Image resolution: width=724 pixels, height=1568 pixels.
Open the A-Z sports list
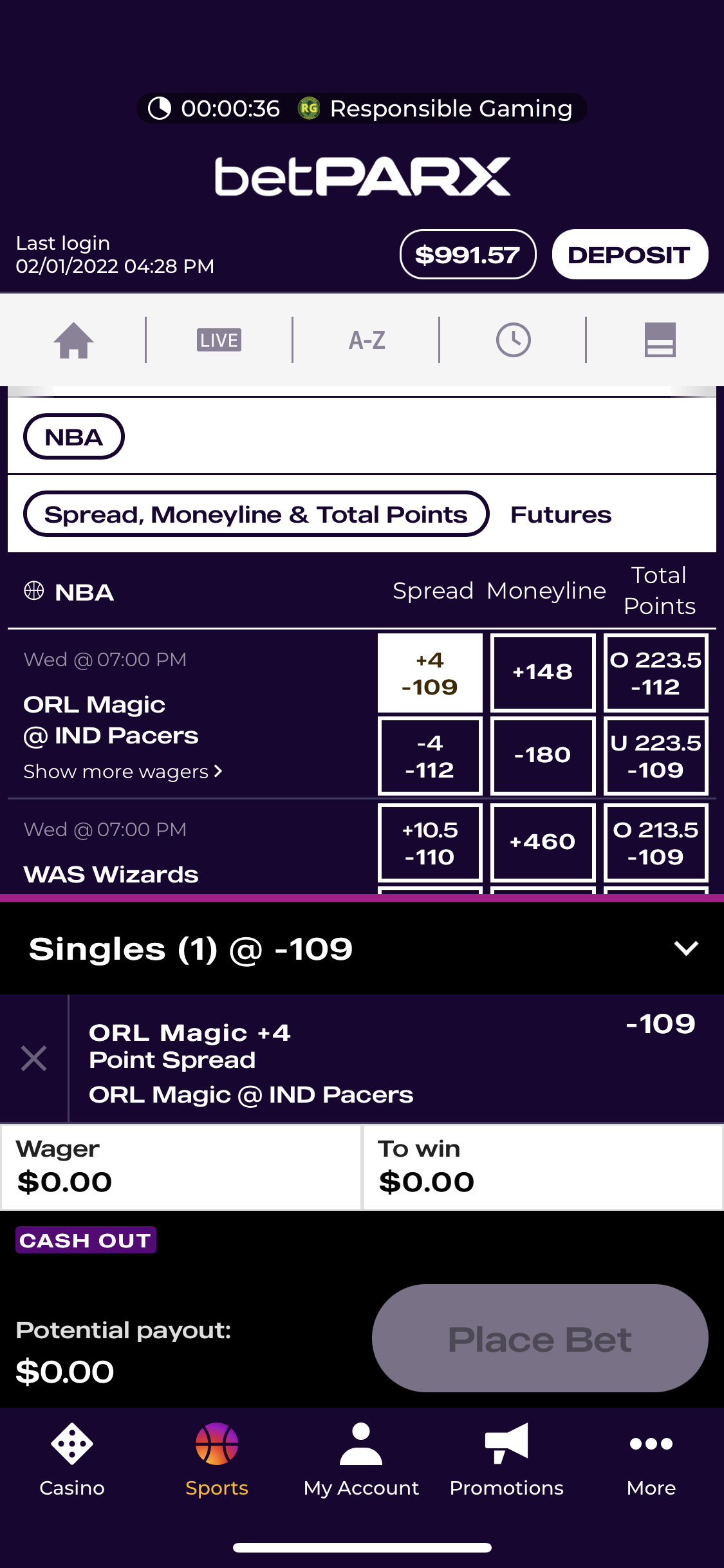[x=367, y=340]
